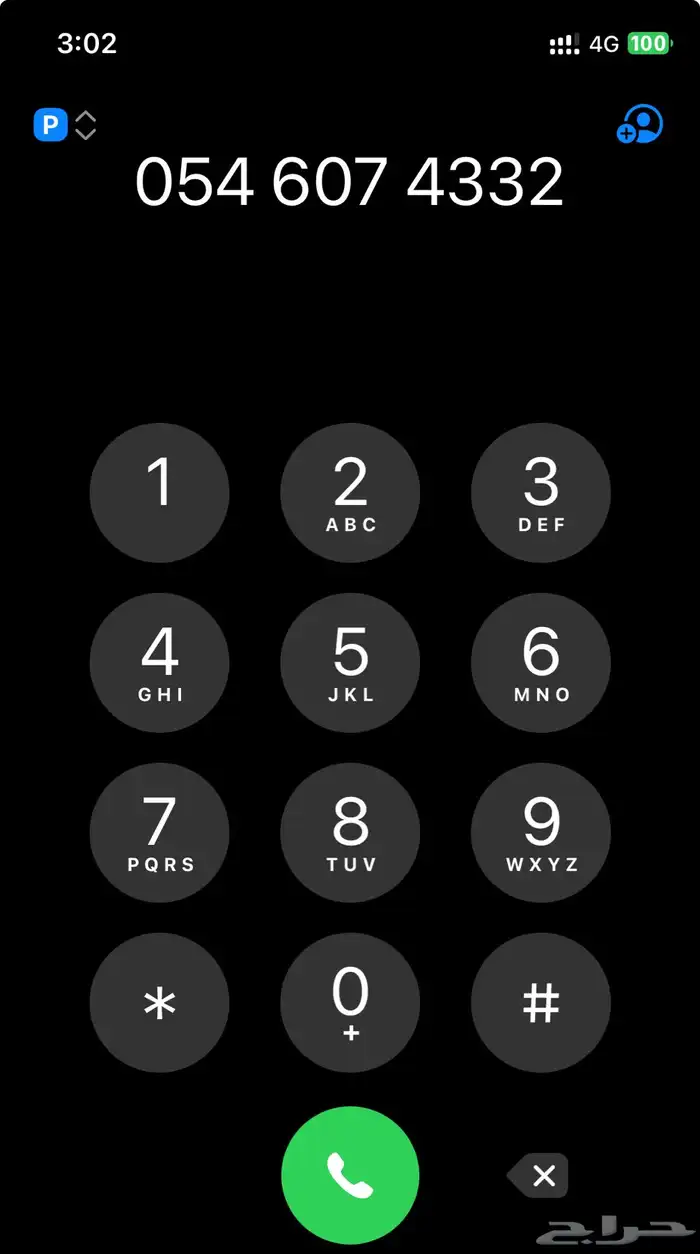Dial digit 0 on the keypad
Image resolution: width=700 pixels, height=1254 pixels.
tap(350, 1003)
